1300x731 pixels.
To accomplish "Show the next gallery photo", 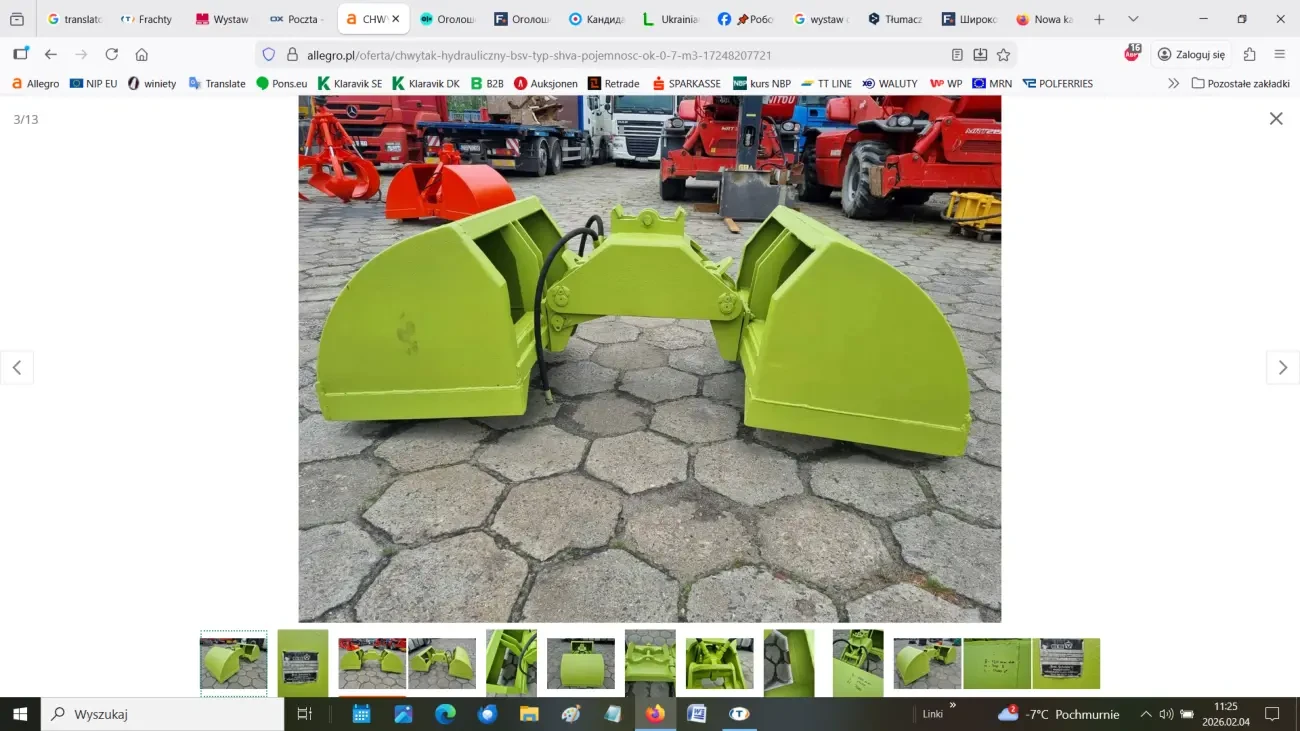I will coord(1283,368).
